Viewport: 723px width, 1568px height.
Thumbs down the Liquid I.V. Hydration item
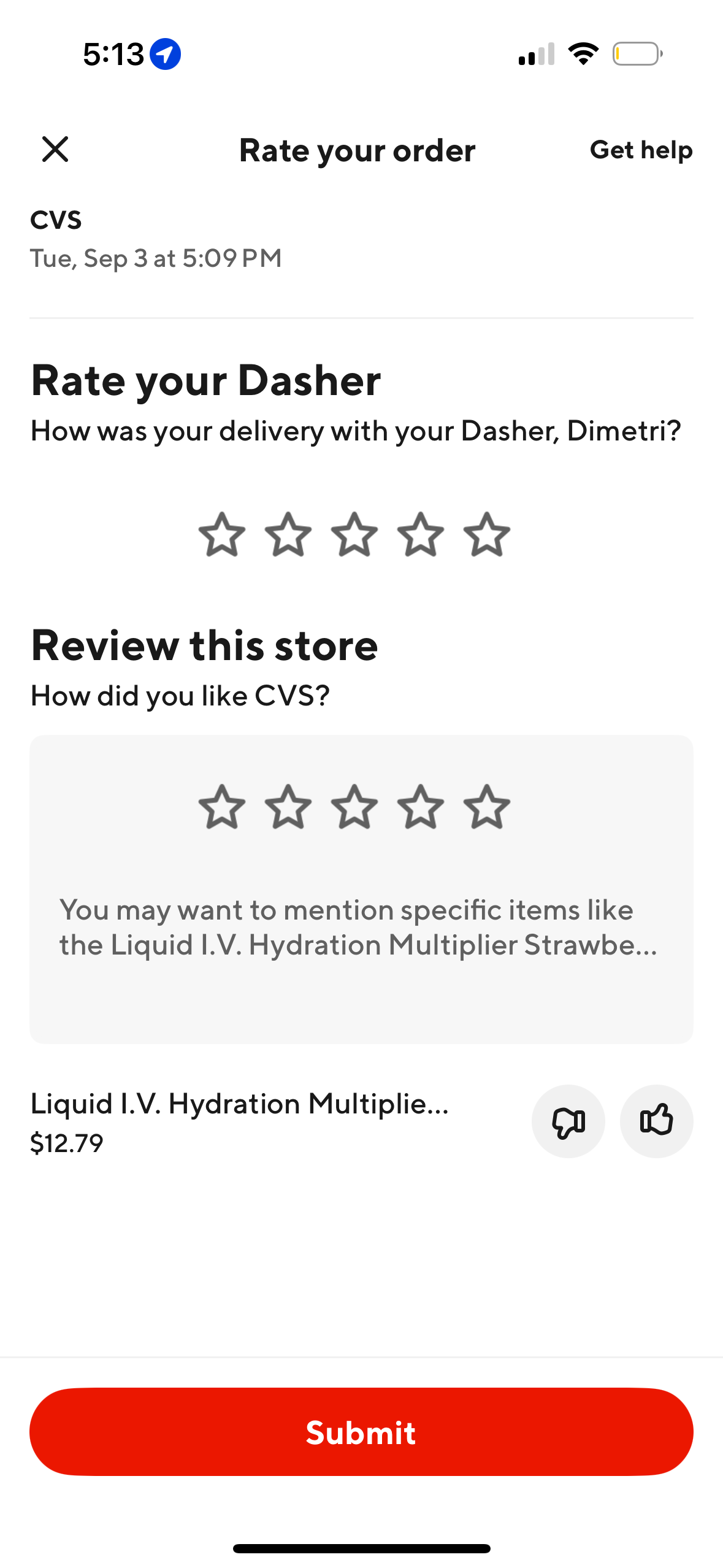pyautogui.click(x=567, y=1121)
